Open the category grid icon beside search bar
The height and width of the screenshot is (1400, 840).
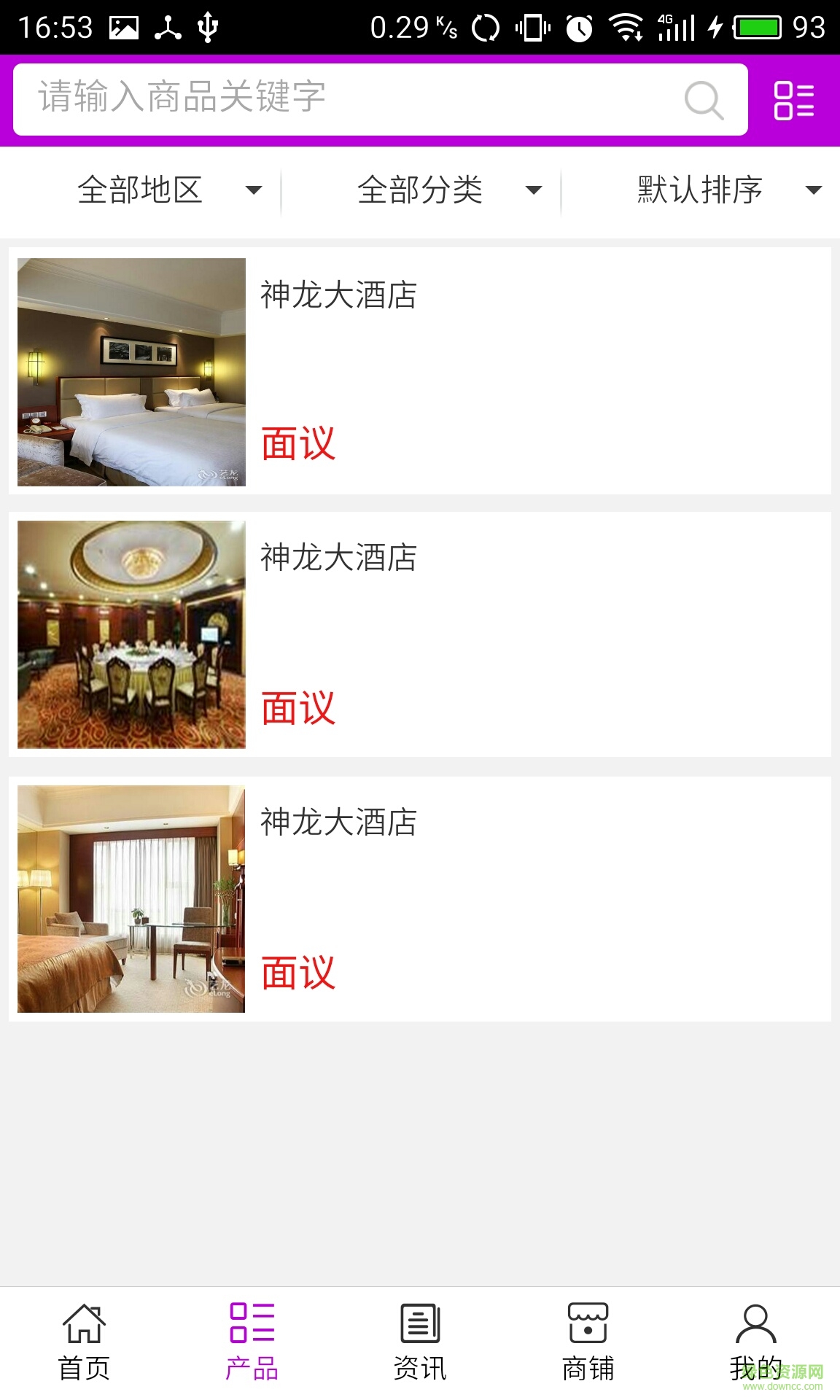tap(794, 100)
